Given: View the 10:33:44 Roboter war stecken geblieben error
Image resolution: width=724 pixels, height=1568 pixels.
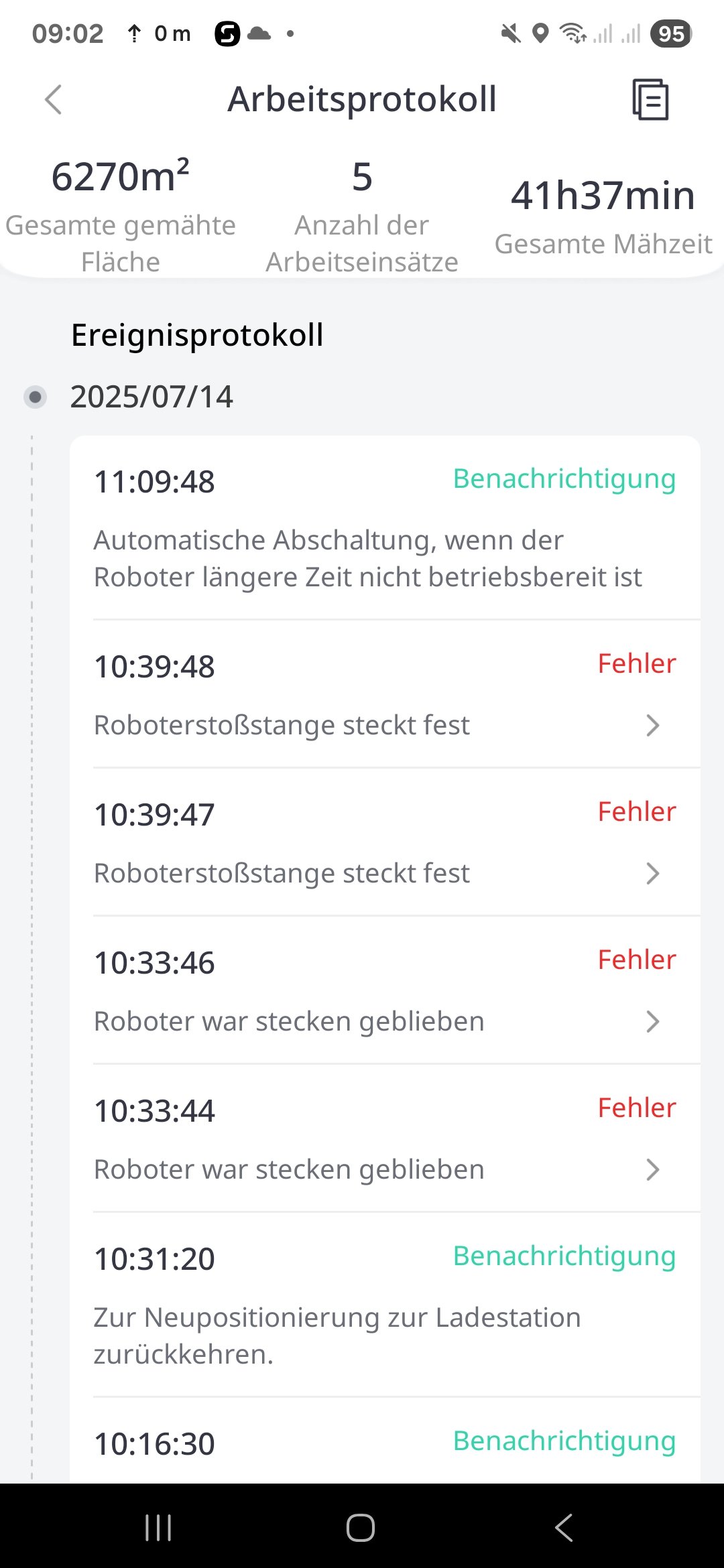Looking at the screenshot, I should [x=385, y=1138].
